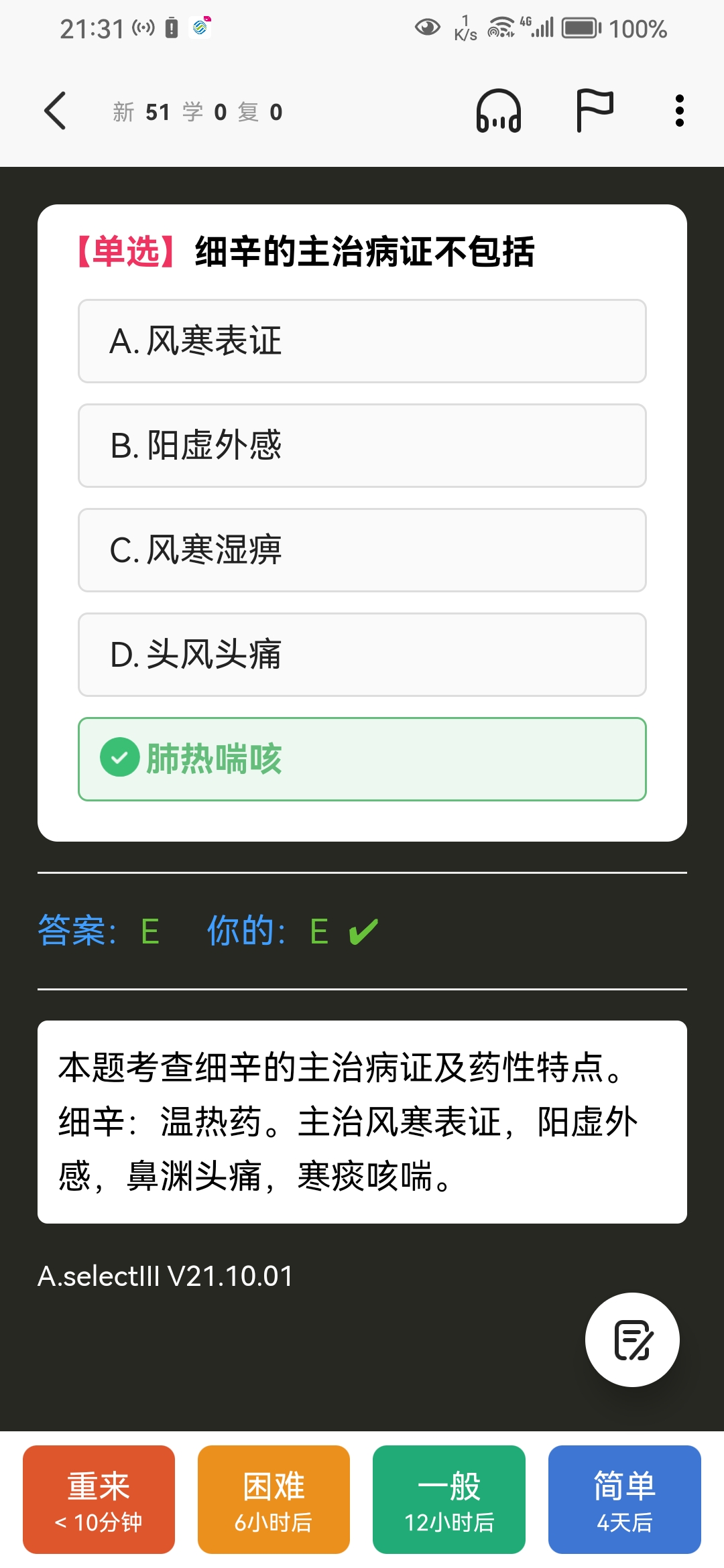Flag this card with the flag icon
This screenshot has width=724, height=1568.
point(595,111)
